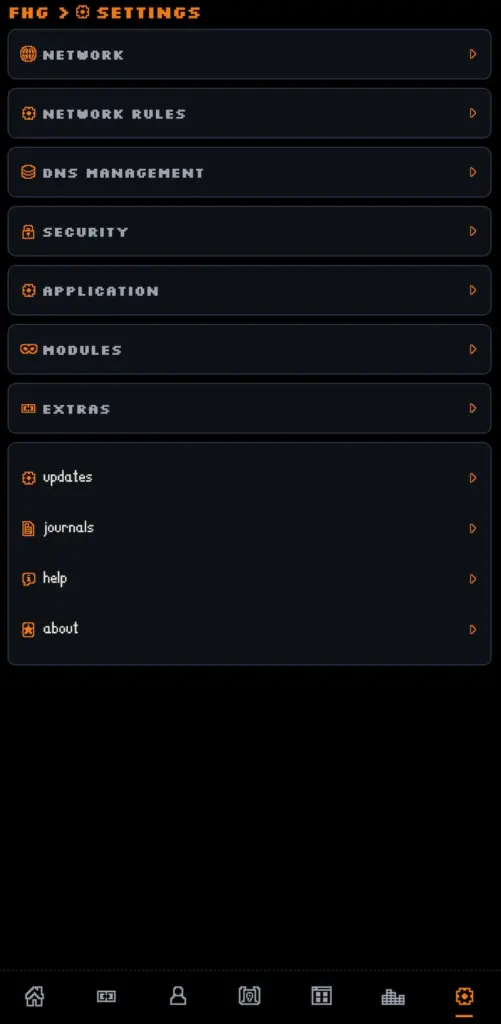This screenshot has width=501, height=1024.
Task: Check for updates
Action: pos(249,477)
